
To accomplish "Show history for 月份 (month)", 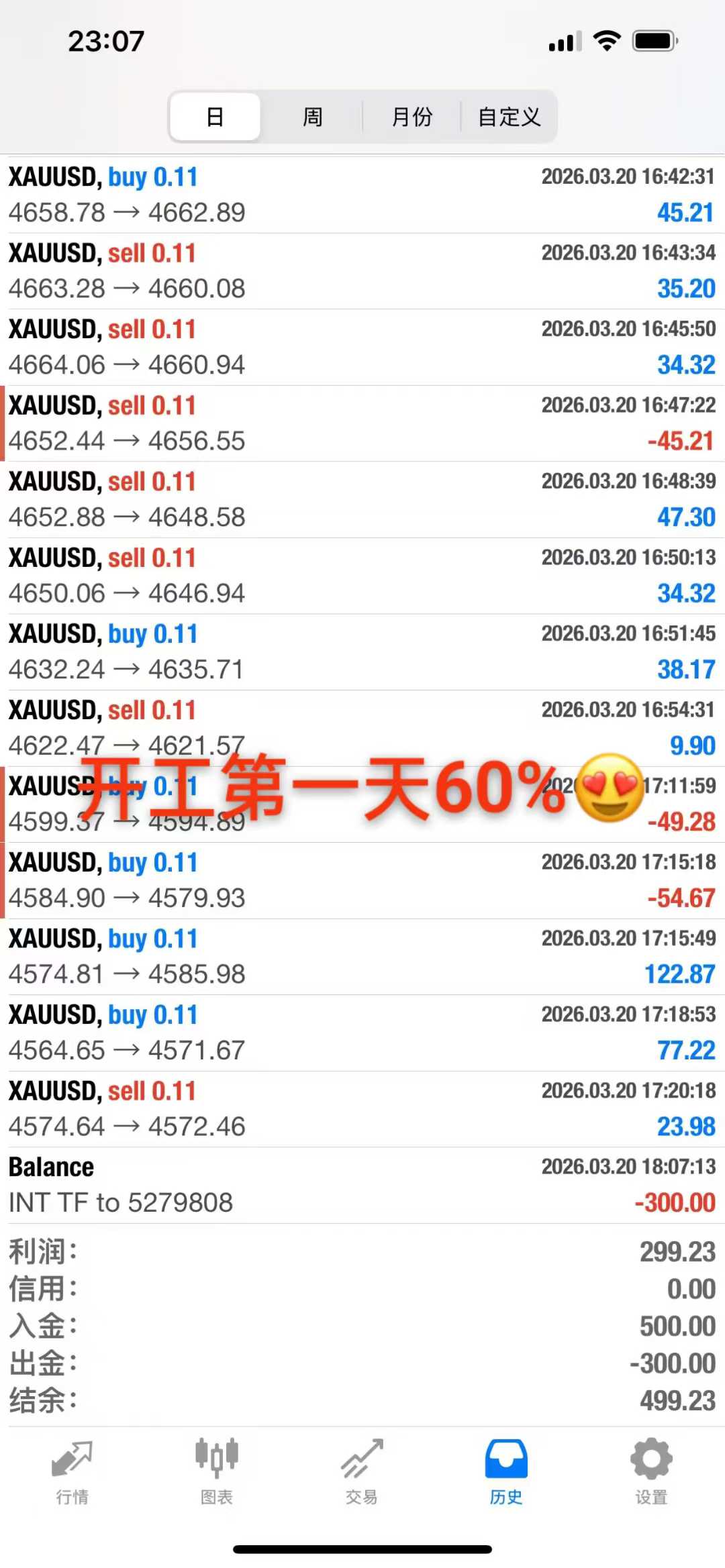I will 412,117.
